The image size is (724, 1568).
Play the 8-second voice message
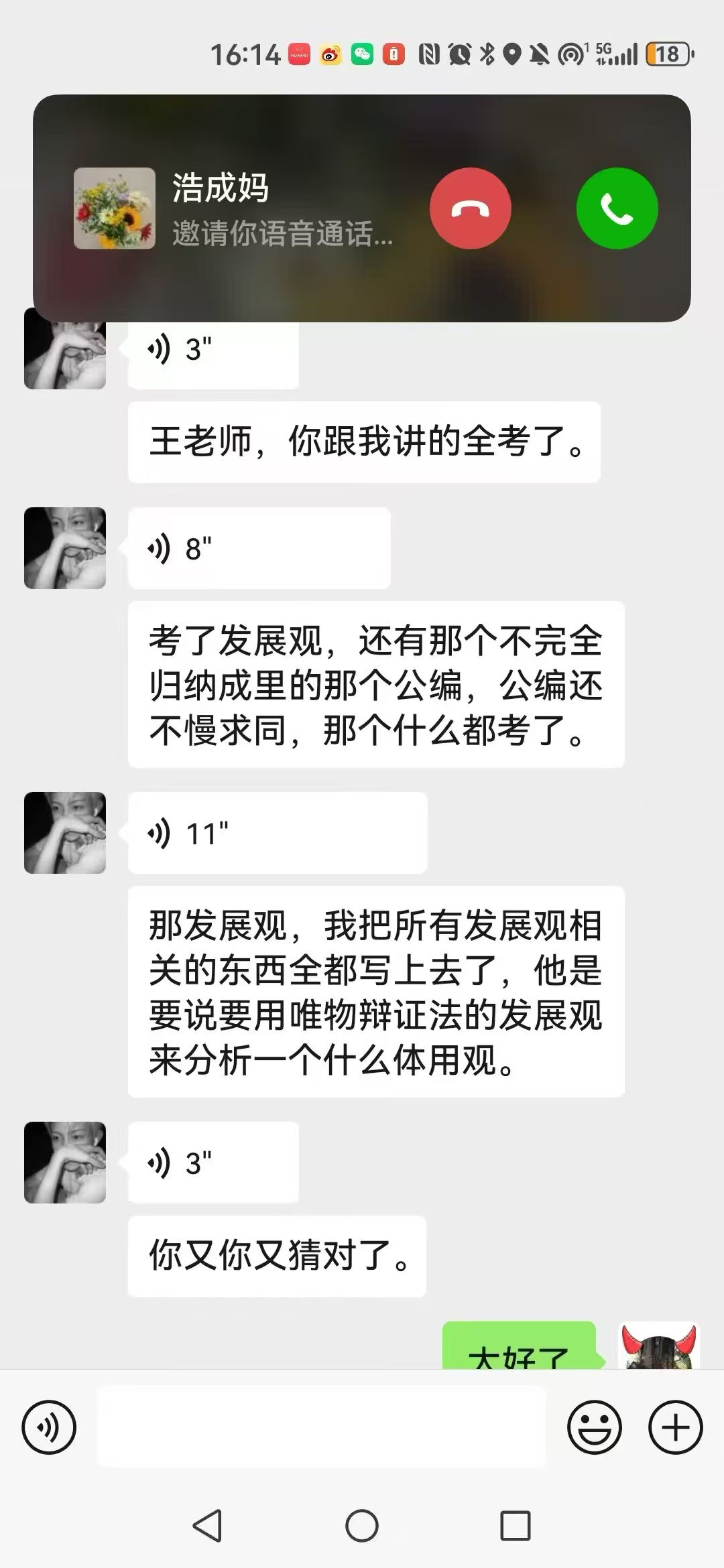coord(259,549)
